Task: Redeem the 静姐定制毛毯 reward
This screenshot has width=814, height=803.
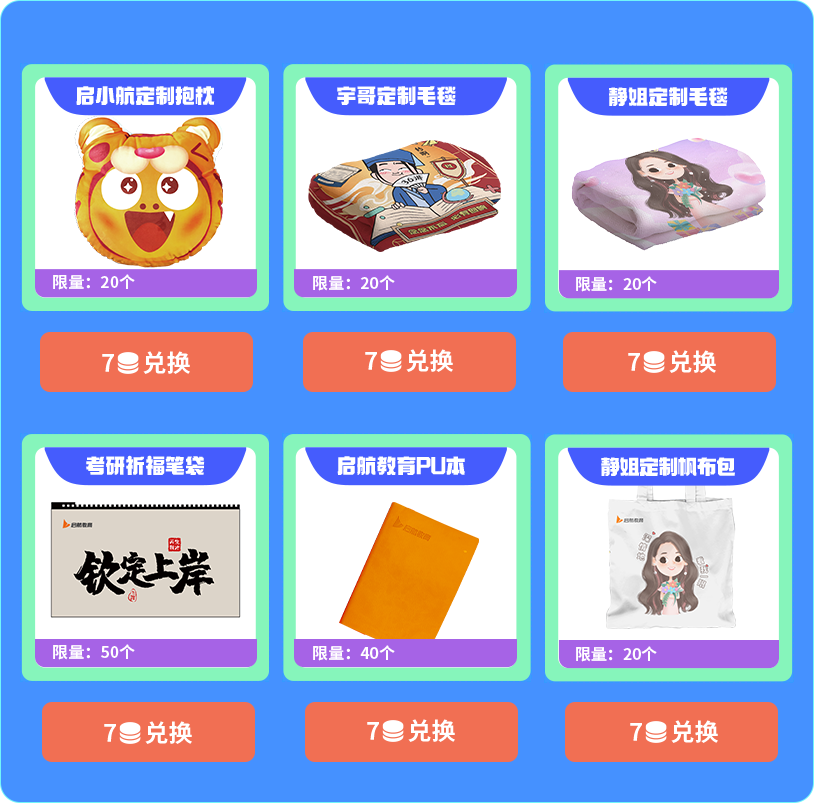Action: [670, 362]
